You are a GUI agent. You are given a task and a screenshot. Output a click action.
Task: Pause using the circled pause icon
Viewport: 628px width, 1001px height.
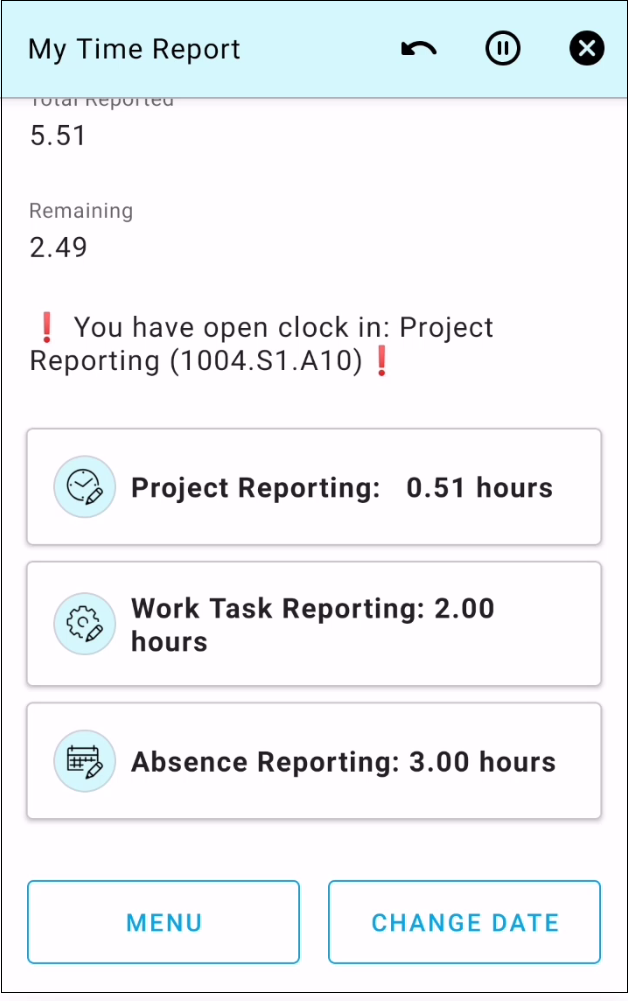[503, 49]
